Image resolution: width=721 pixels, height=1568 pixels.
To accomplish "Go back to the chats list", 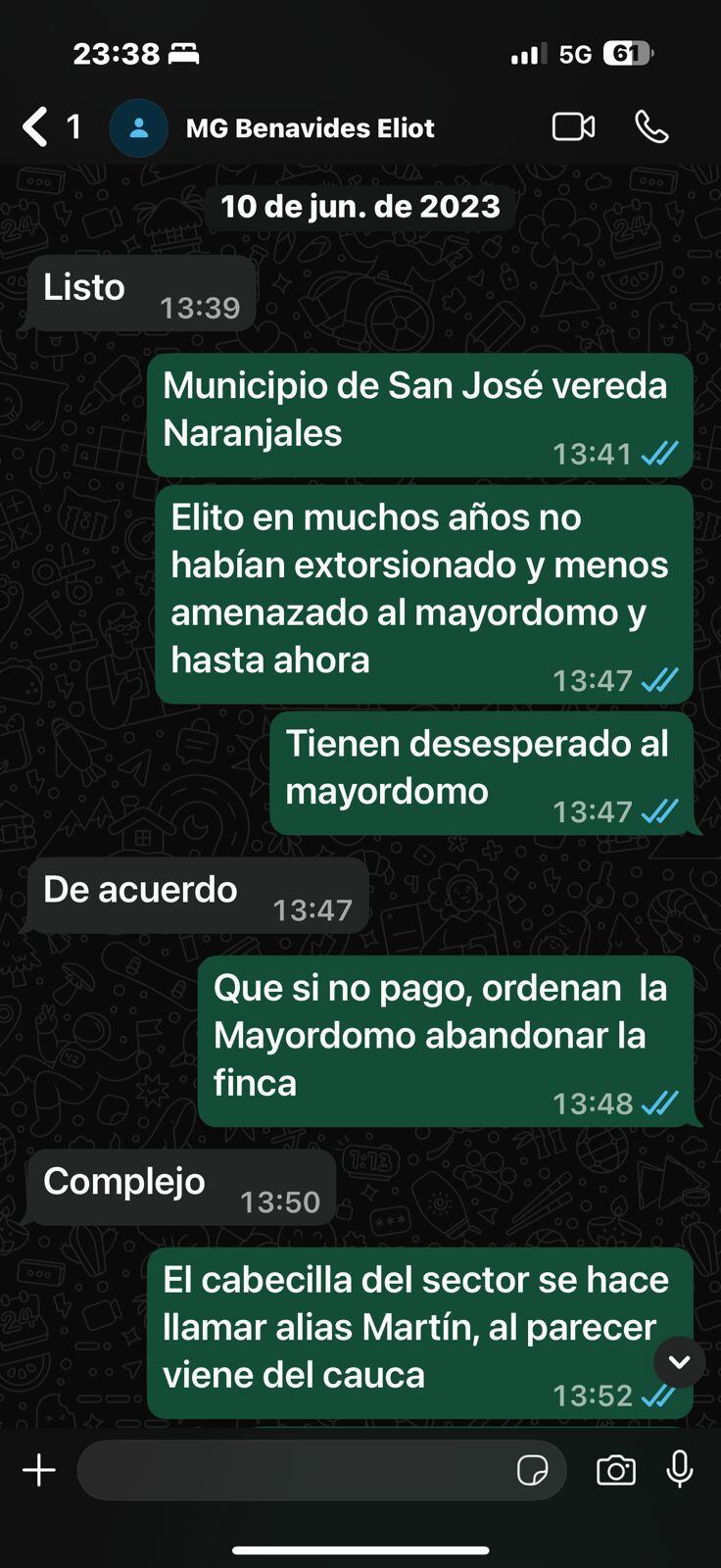I will pyautogui.click(x=35, y=127).
